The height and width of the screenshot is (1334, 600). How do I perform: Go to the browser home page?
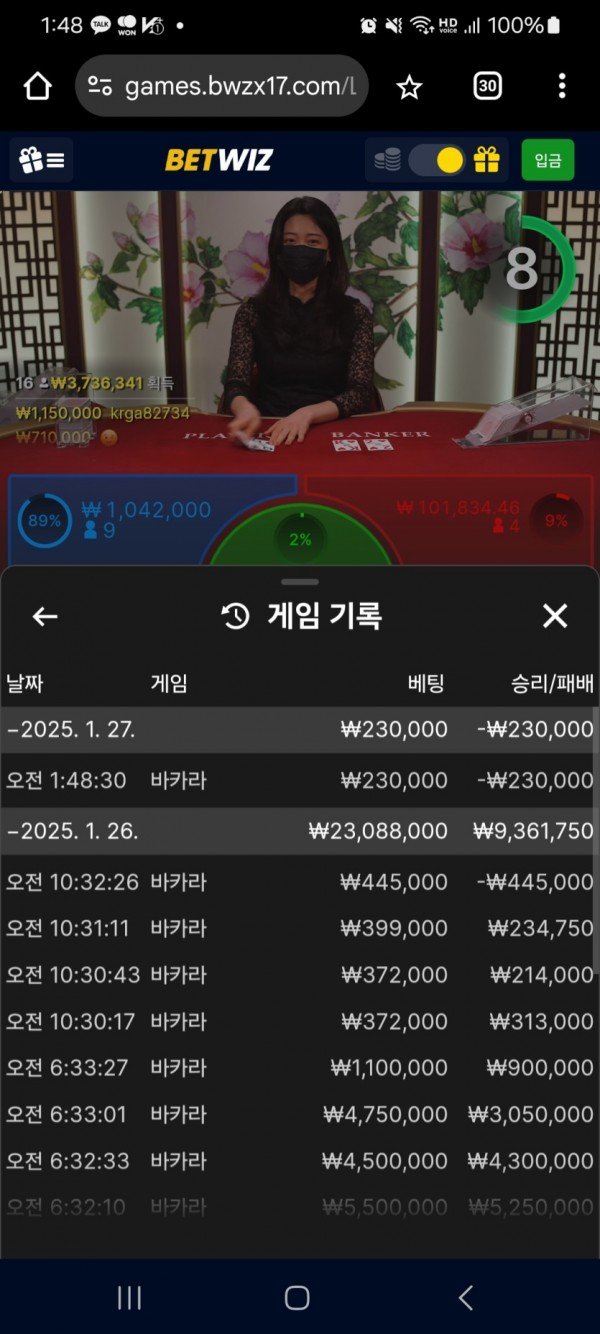pos(37,87)
